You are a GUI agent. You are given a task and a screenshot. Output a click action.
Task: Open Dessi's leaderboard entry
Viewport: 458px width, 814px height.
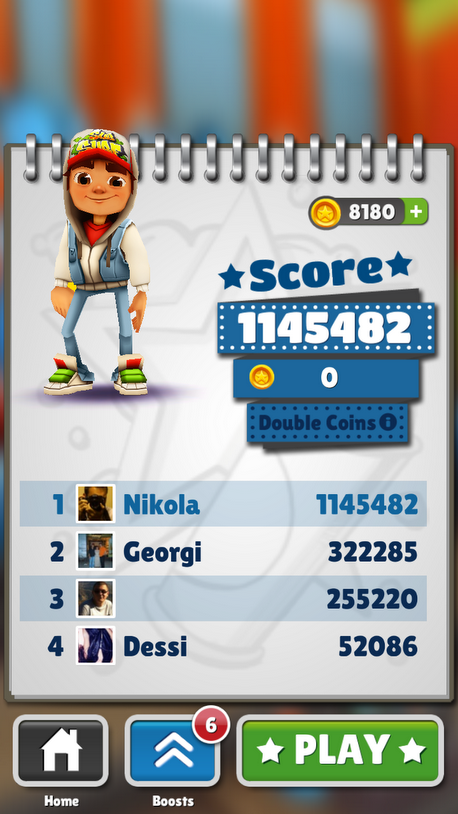tap(223, 646)
